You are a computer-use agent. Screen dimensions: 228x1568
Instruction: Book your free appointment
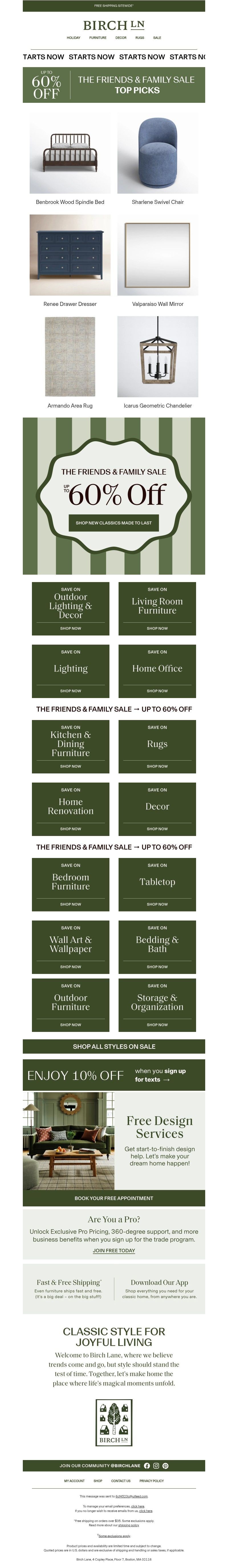pyautogui.click(x=114, y=1198)
